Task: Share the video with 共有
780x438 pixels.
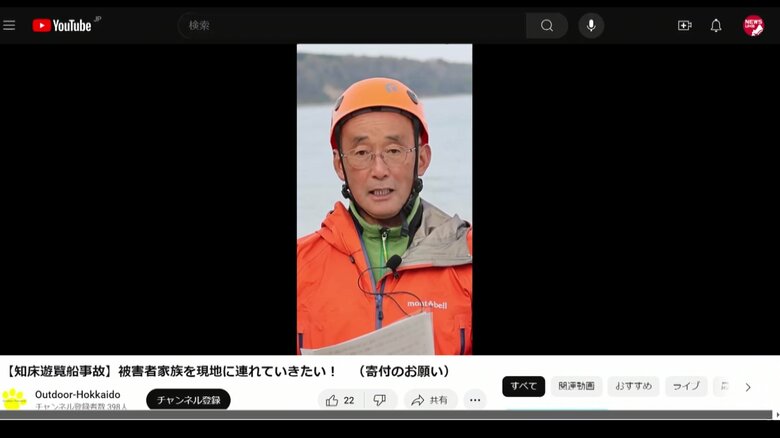Action: coord(430,400)
